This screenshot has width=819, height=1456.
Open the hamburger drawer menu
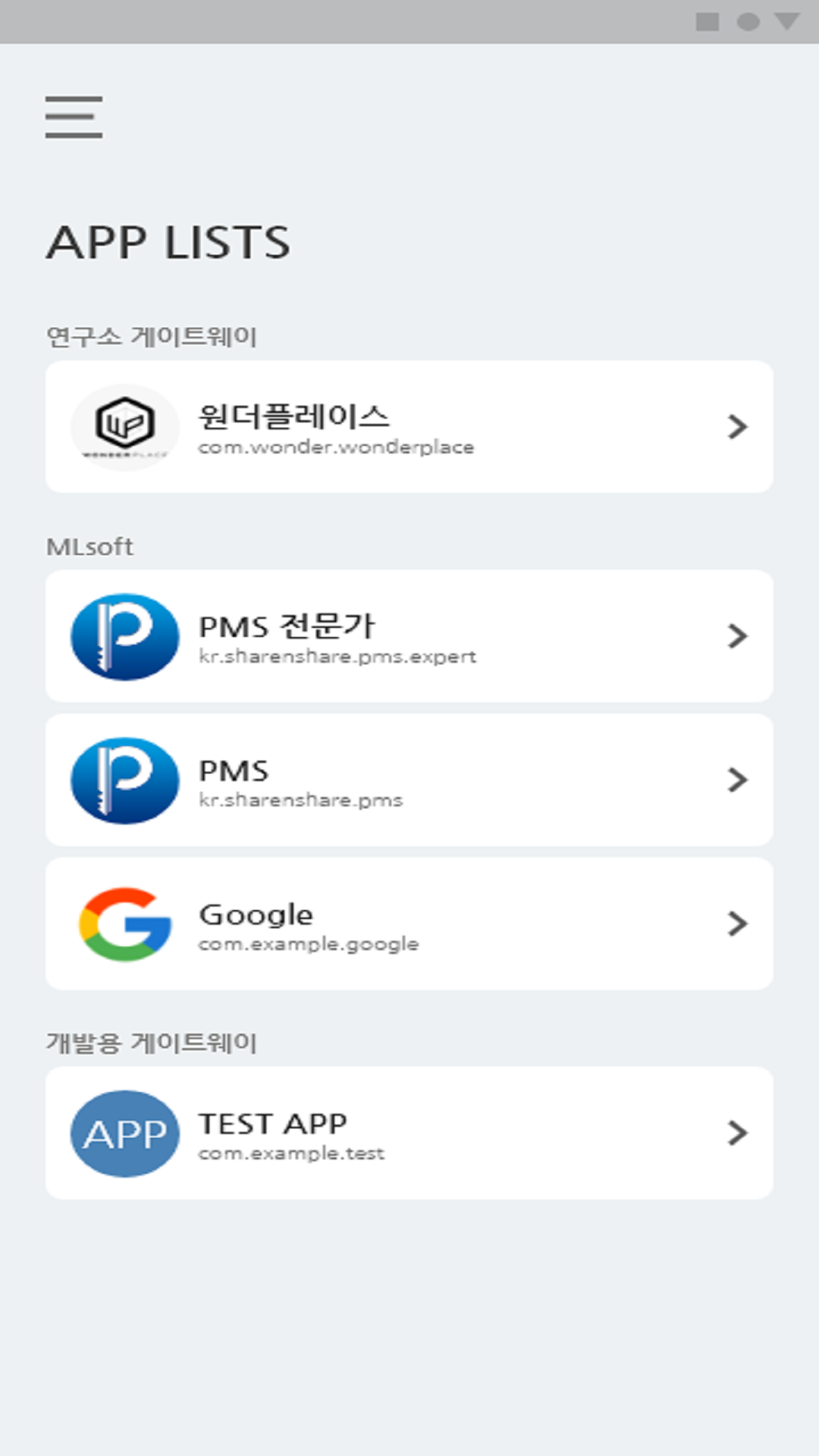pos(74,117)
